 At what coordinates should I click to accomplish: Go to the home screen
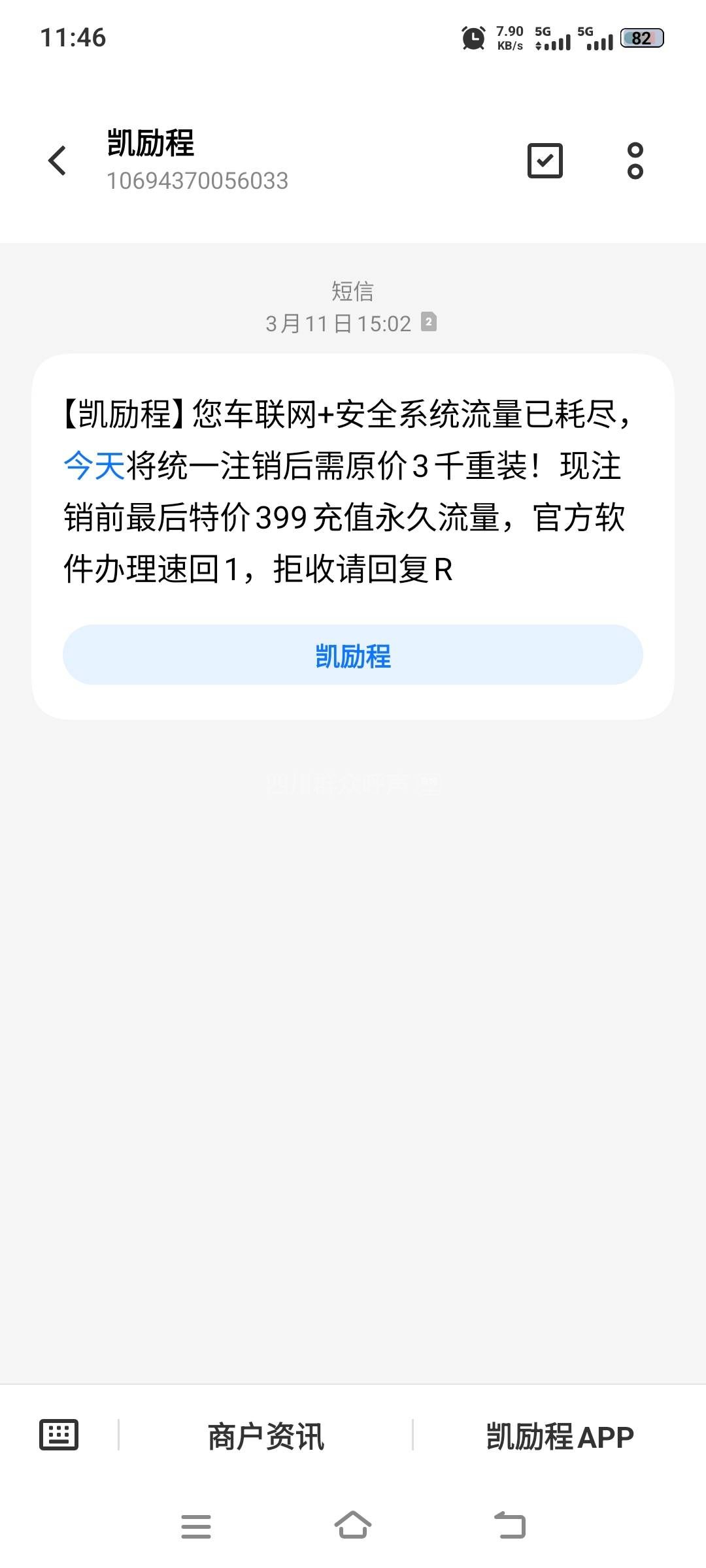click(x=353, y=1526)
